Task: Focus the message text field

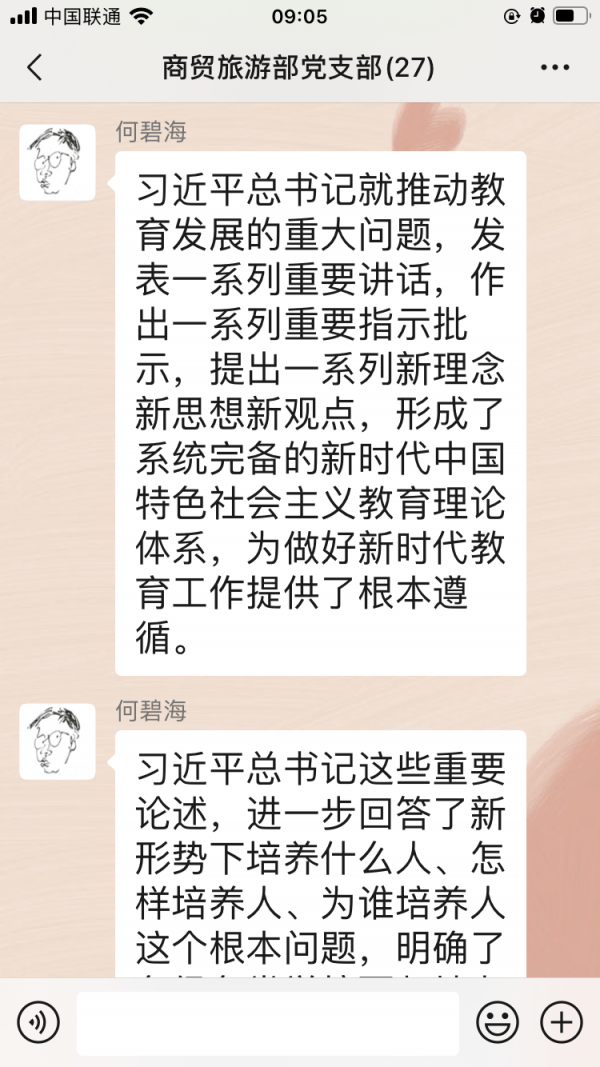Action: point(268,1022)
